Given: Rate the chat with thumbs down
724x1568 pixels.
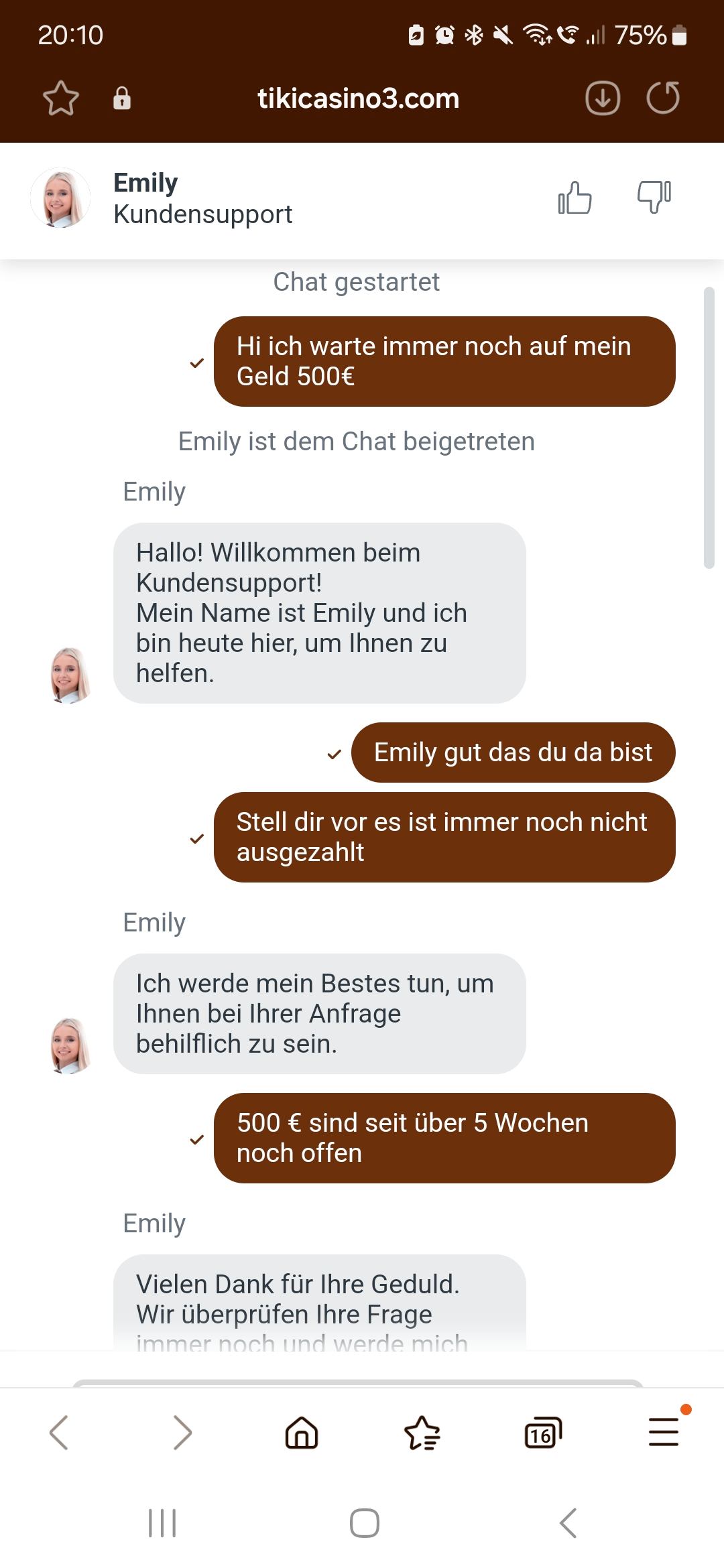Looking at the screenshot, I should [x=654, y=198].
